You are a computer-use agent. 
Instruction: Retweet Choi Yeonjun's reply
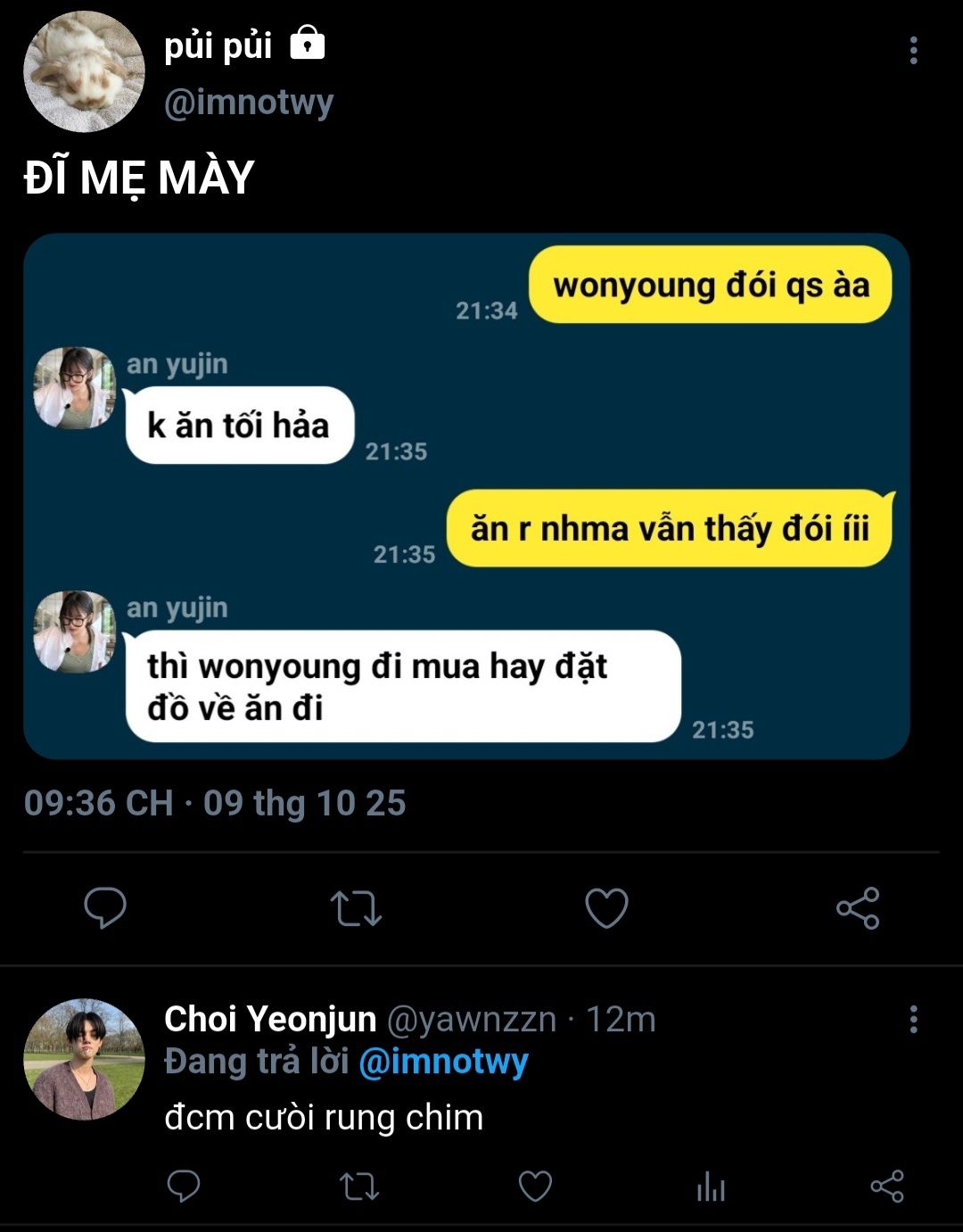[x=359, y=1187]
